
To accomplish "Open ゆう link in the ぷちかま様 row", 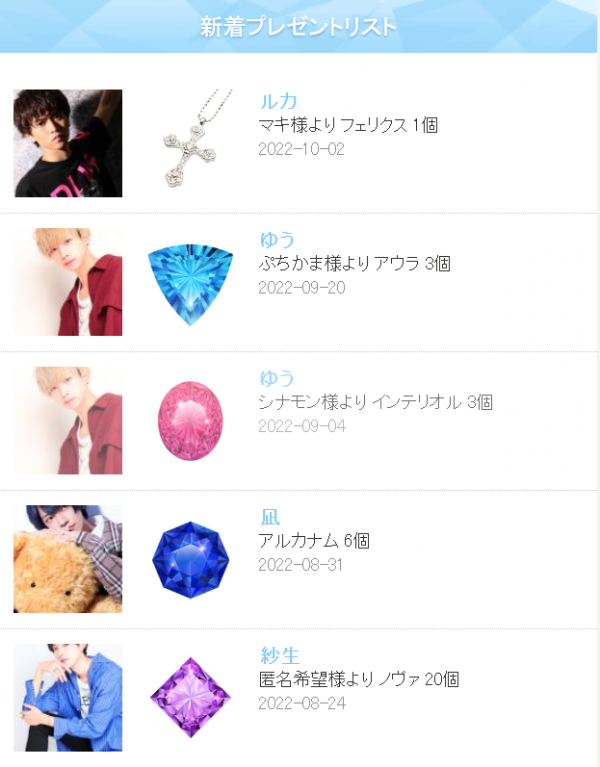I will point(277,240).
